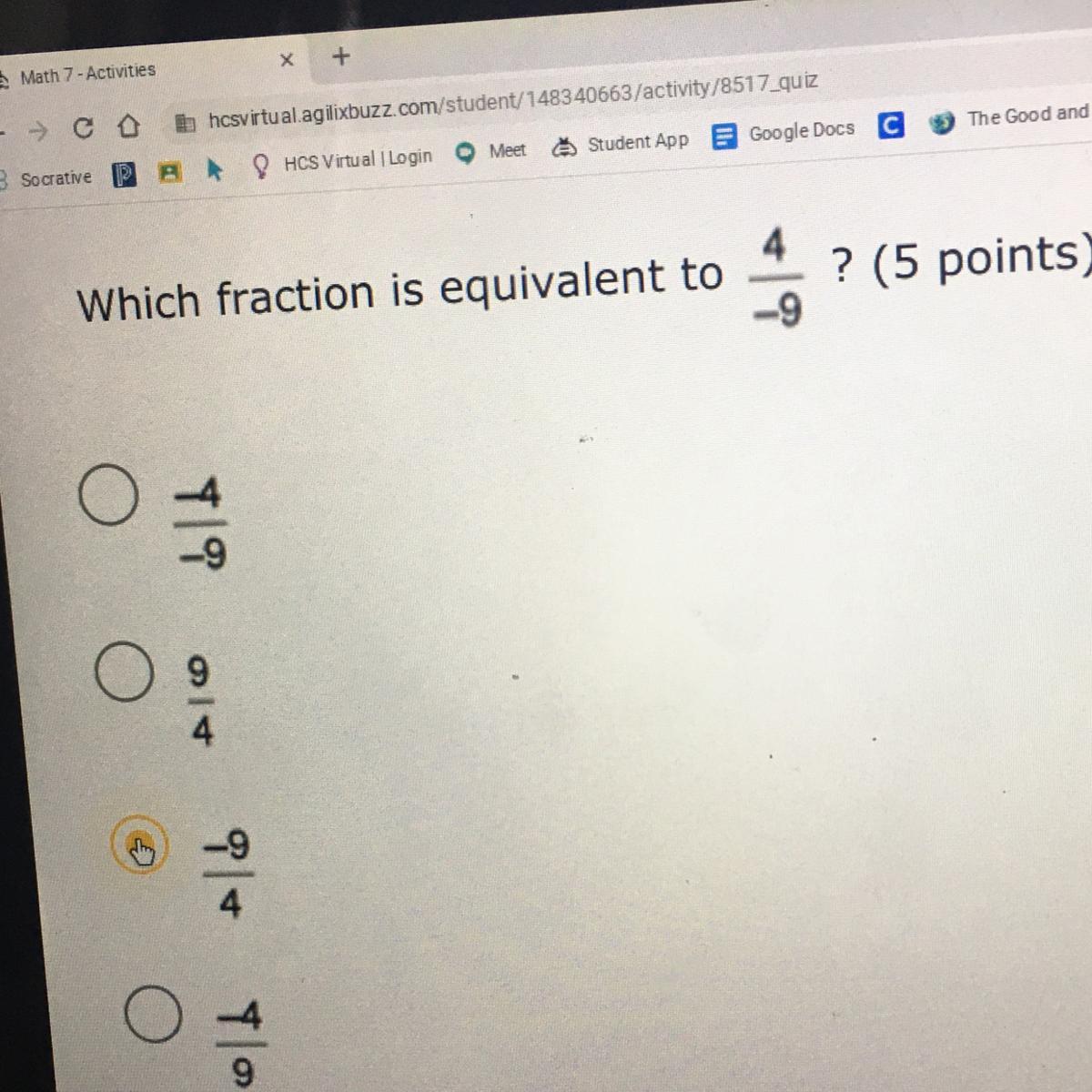Open The Good and bookmark
Image resolution: width=1092 pixels, height=1092 pixels.
1012,116
